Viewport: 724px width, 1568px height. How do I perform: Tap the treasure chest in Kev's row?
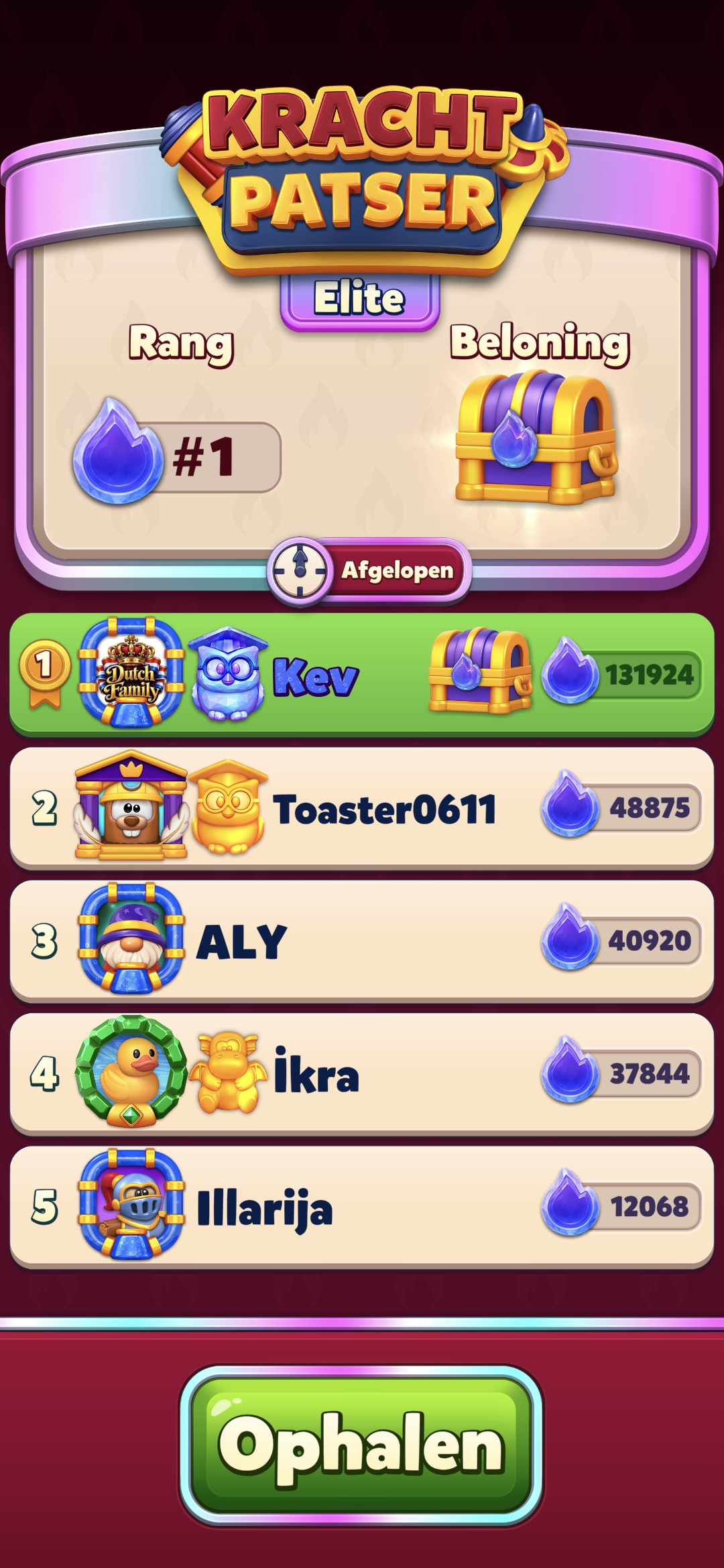481,669
